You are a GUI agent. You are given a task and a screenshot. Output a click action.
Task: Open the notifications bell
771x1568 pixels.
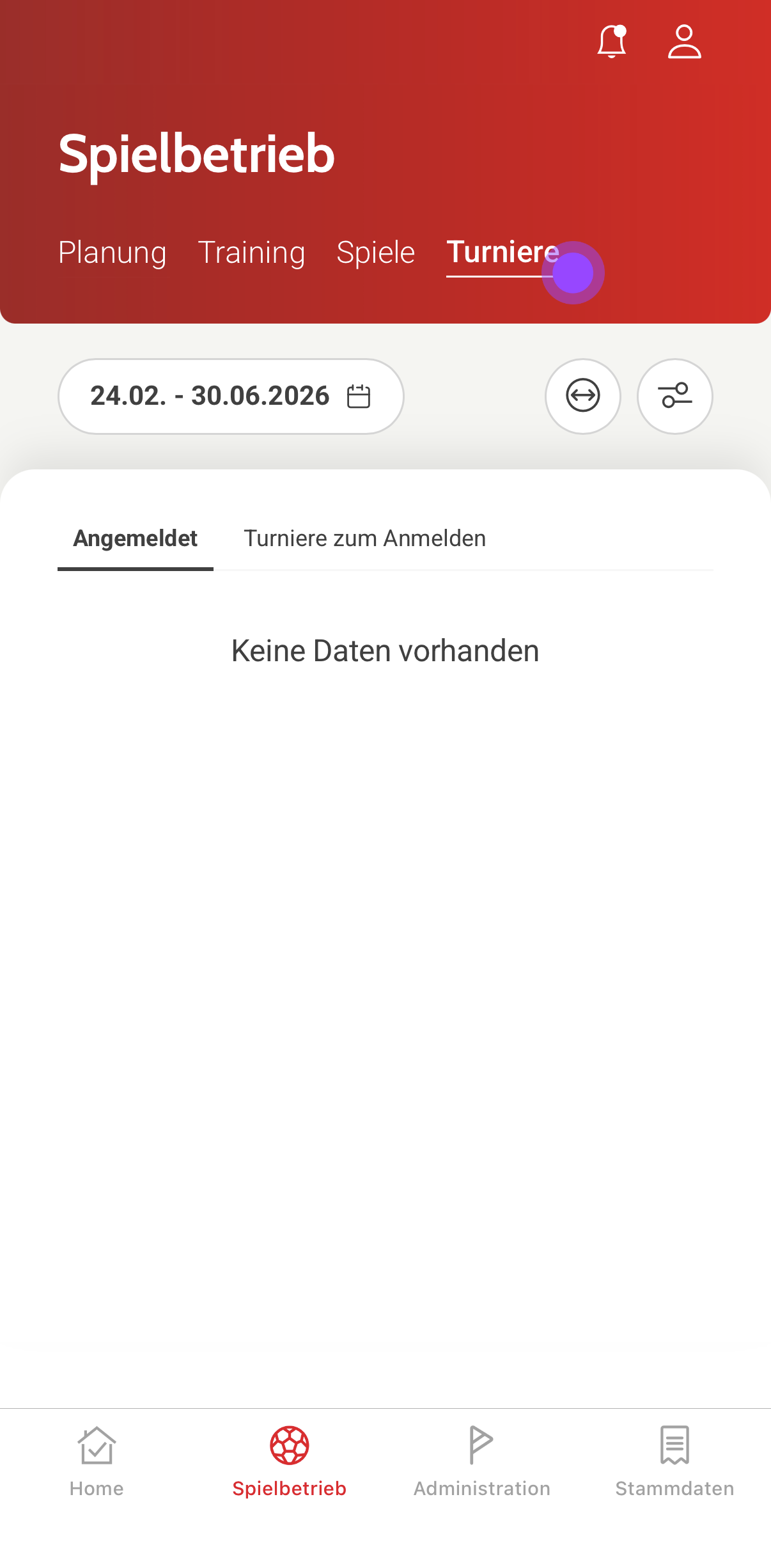(x=611, y=42)
